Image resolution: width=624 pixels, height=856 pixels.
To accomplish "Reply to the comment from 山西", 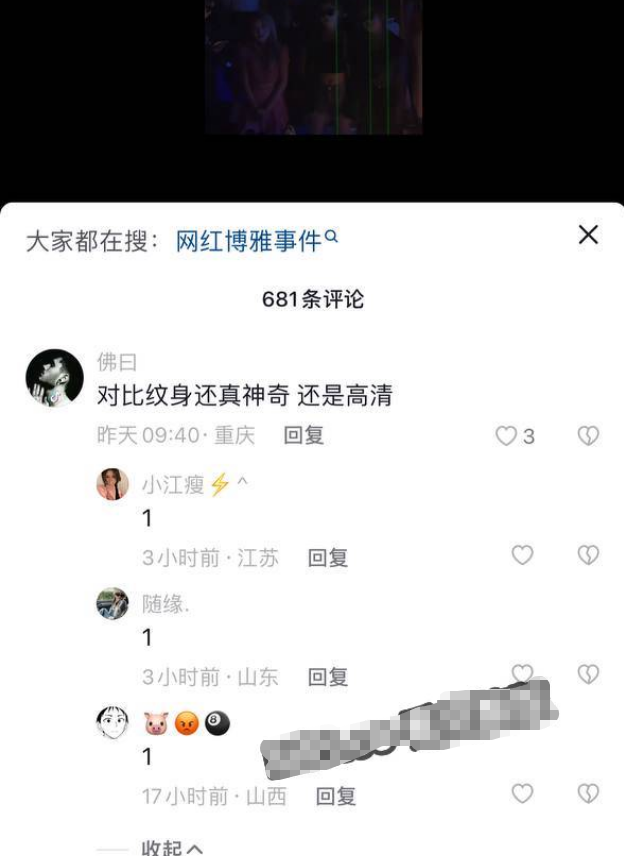I will point(336,796).
